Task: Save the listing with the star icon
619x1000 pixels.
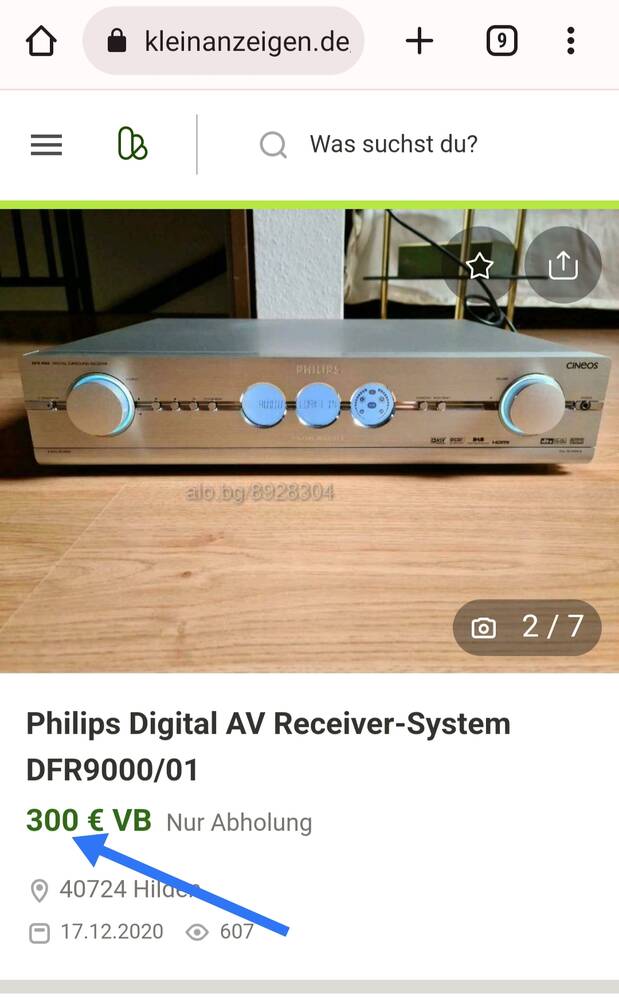Action: pyautogui.click(x=479, y=265)
